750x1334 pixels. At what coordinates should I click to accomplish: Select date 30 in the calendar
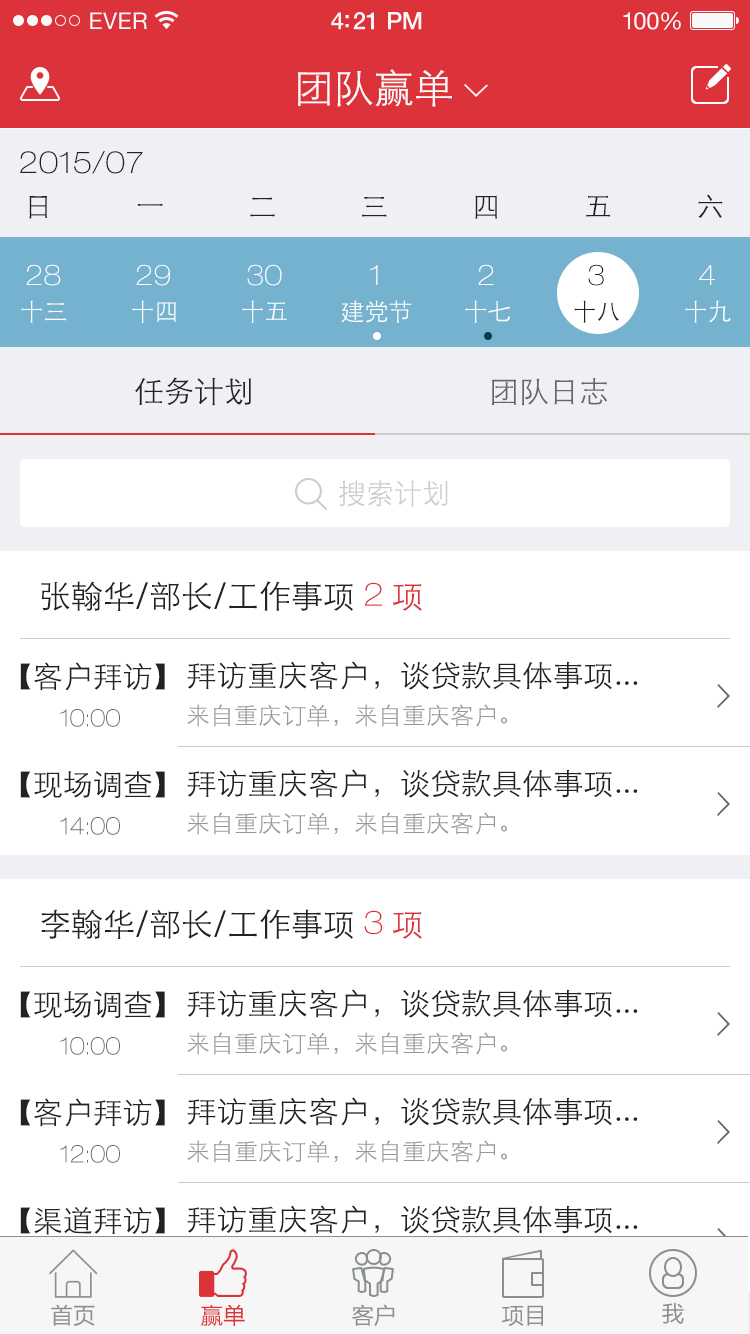coord(264,292)
